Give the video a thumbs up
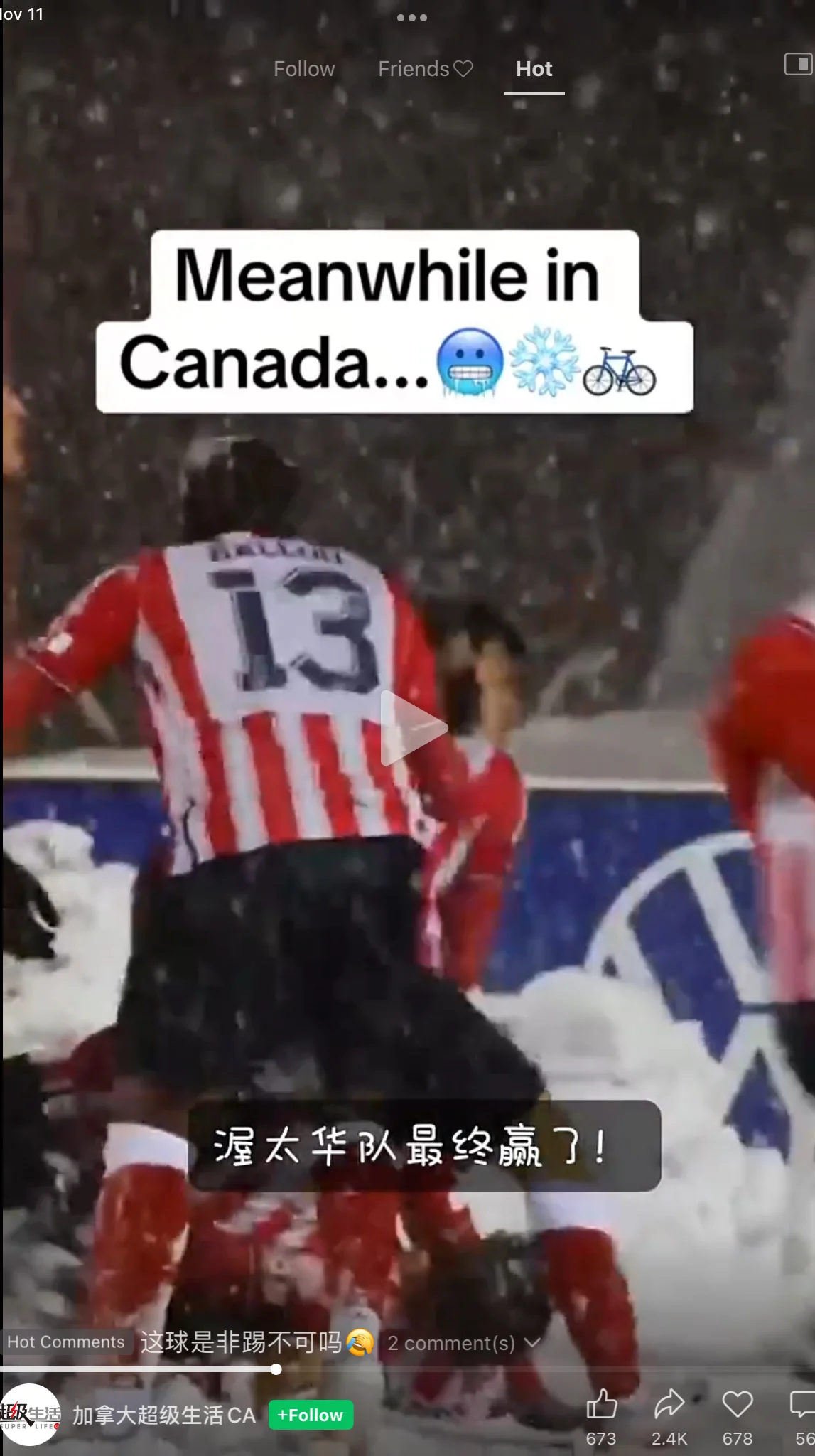Viewport: 815px width, 1456px height. click(601, 1405)
